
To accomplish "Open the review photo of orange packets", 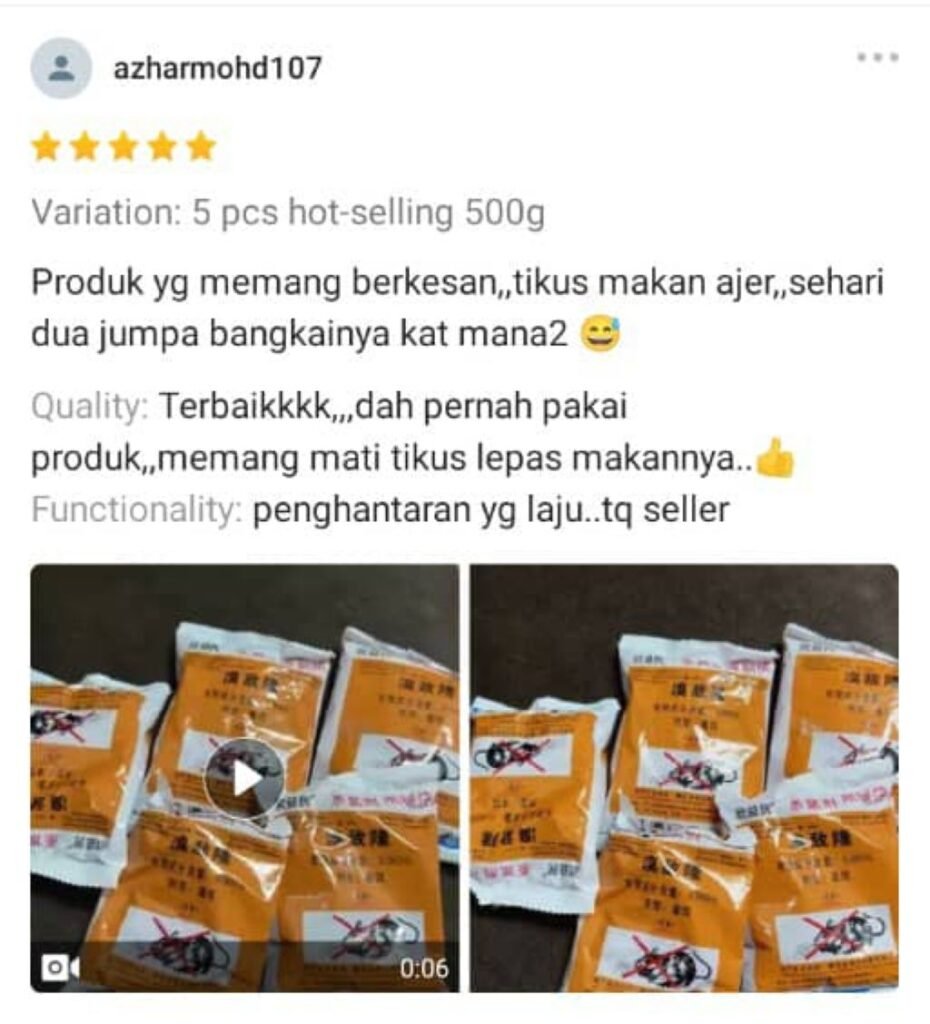I will click(684, 778).
